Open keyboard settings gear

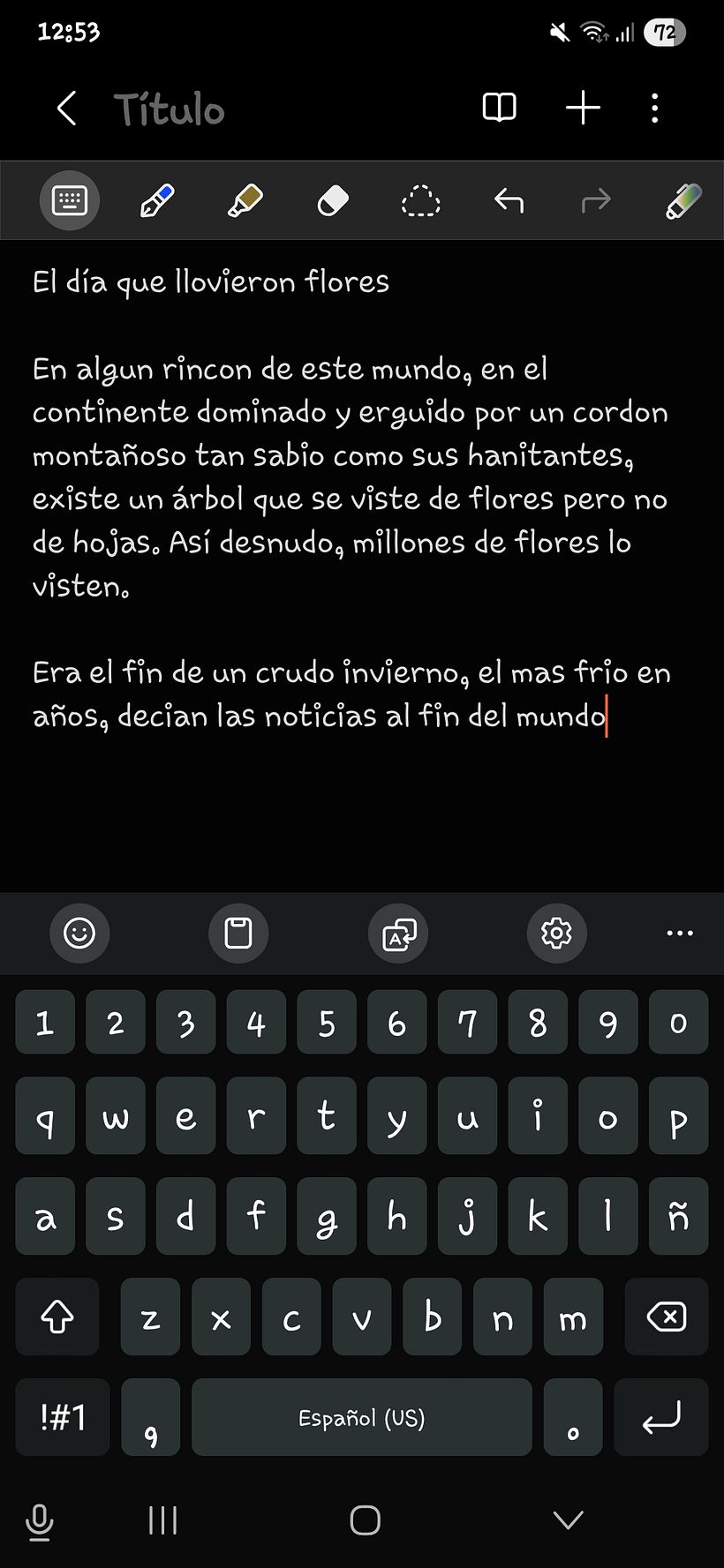tap(556, 933)
